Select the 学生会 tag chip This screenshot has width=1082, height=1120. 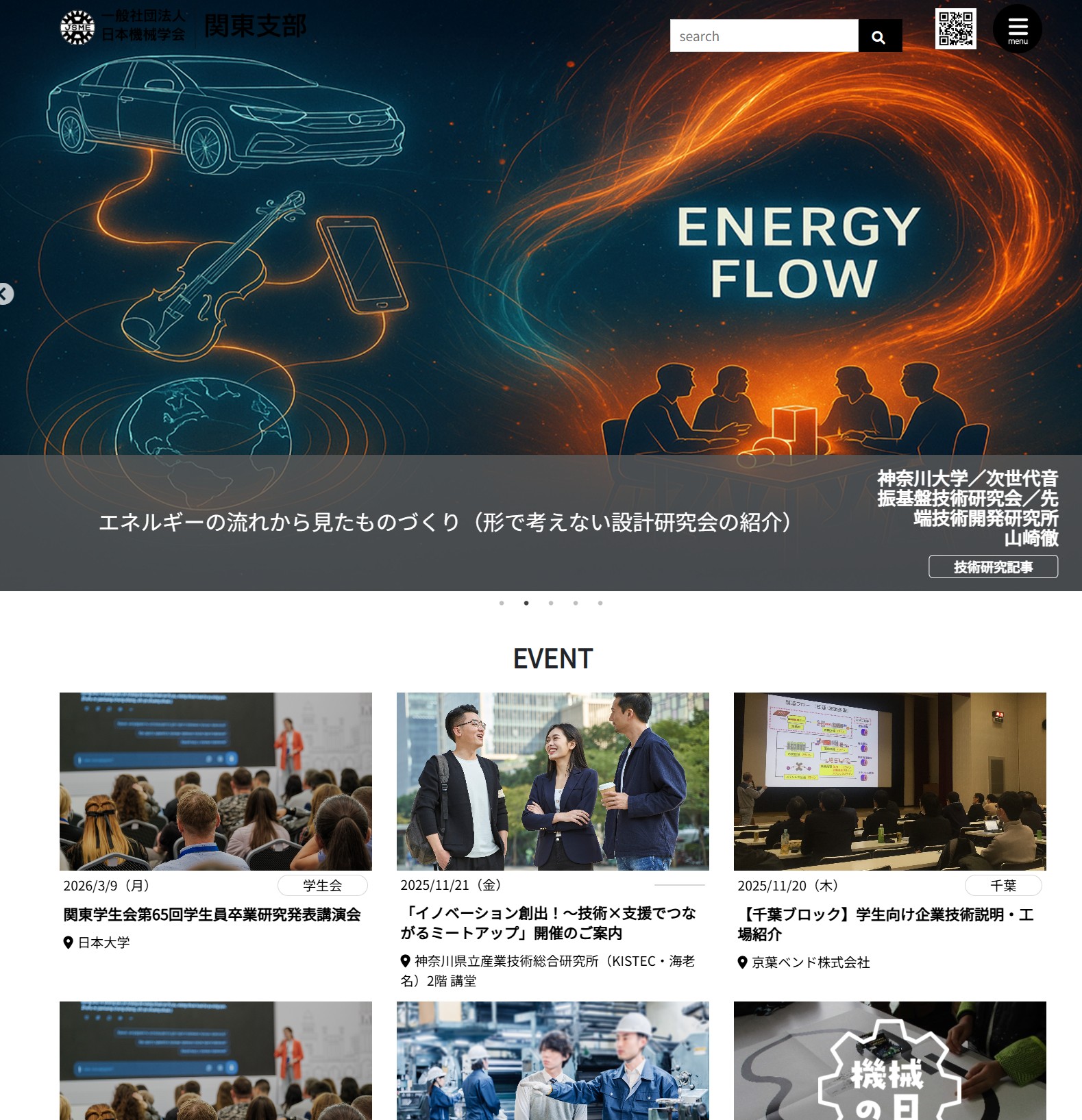pyautogui.click(x=322, y=885)
